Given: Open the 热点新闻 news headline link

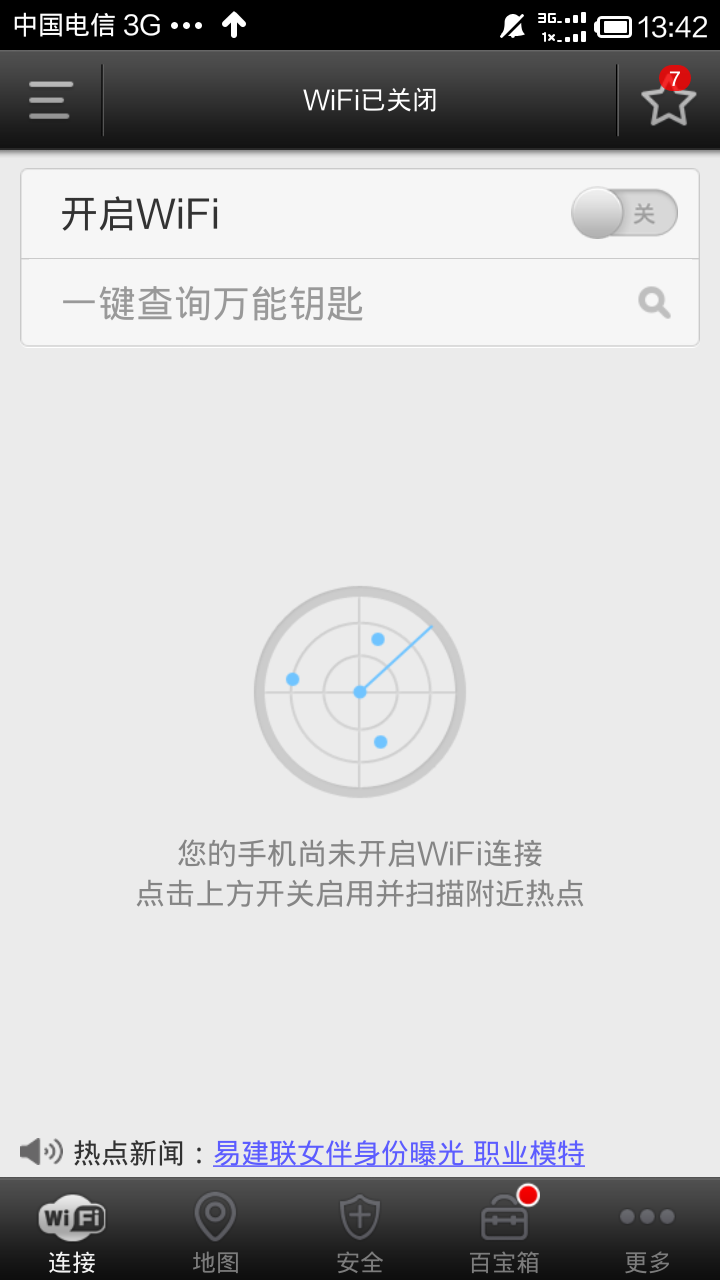Looking at the screenshot, I should (x=398, y=1153).
